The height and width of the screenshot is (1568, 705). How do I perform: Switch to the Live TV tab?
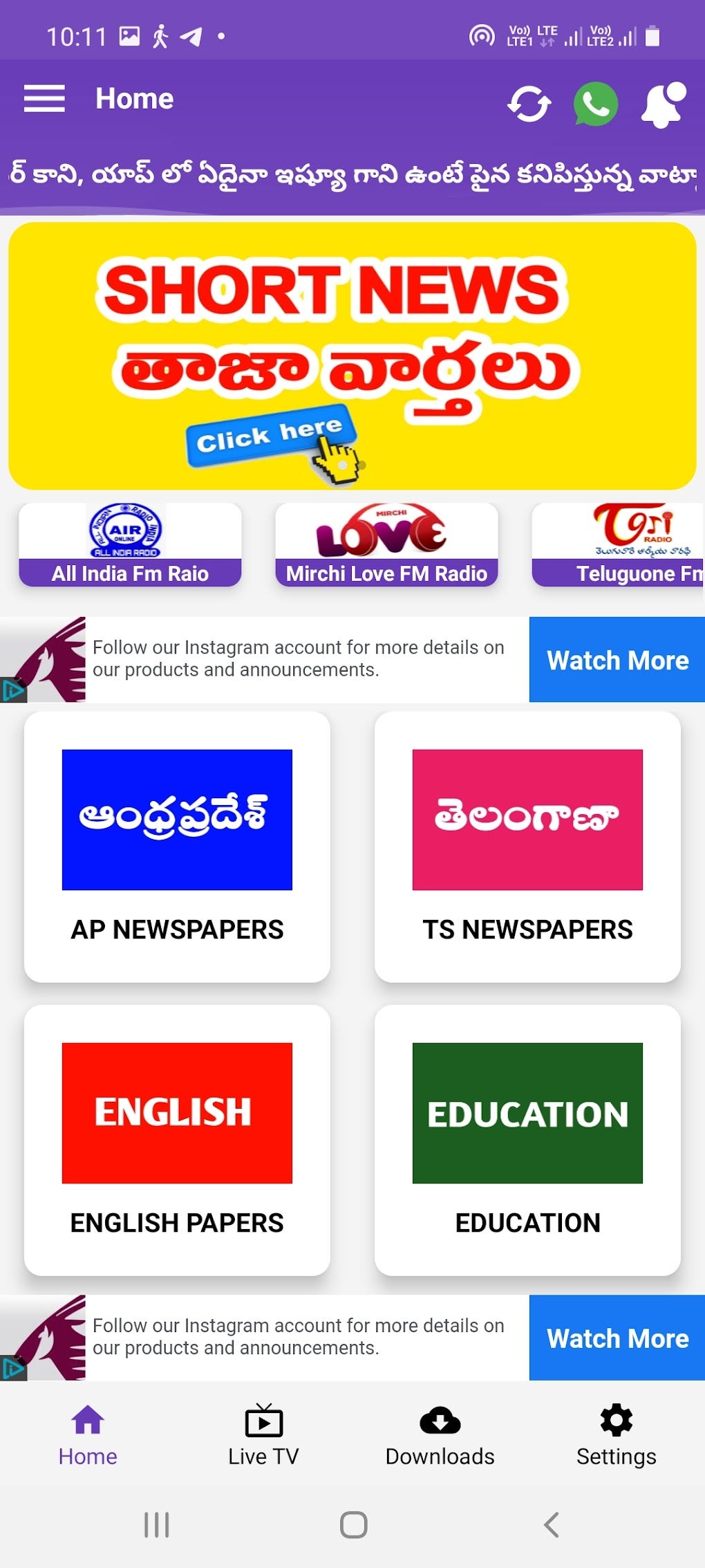(x=263, y=1435)
